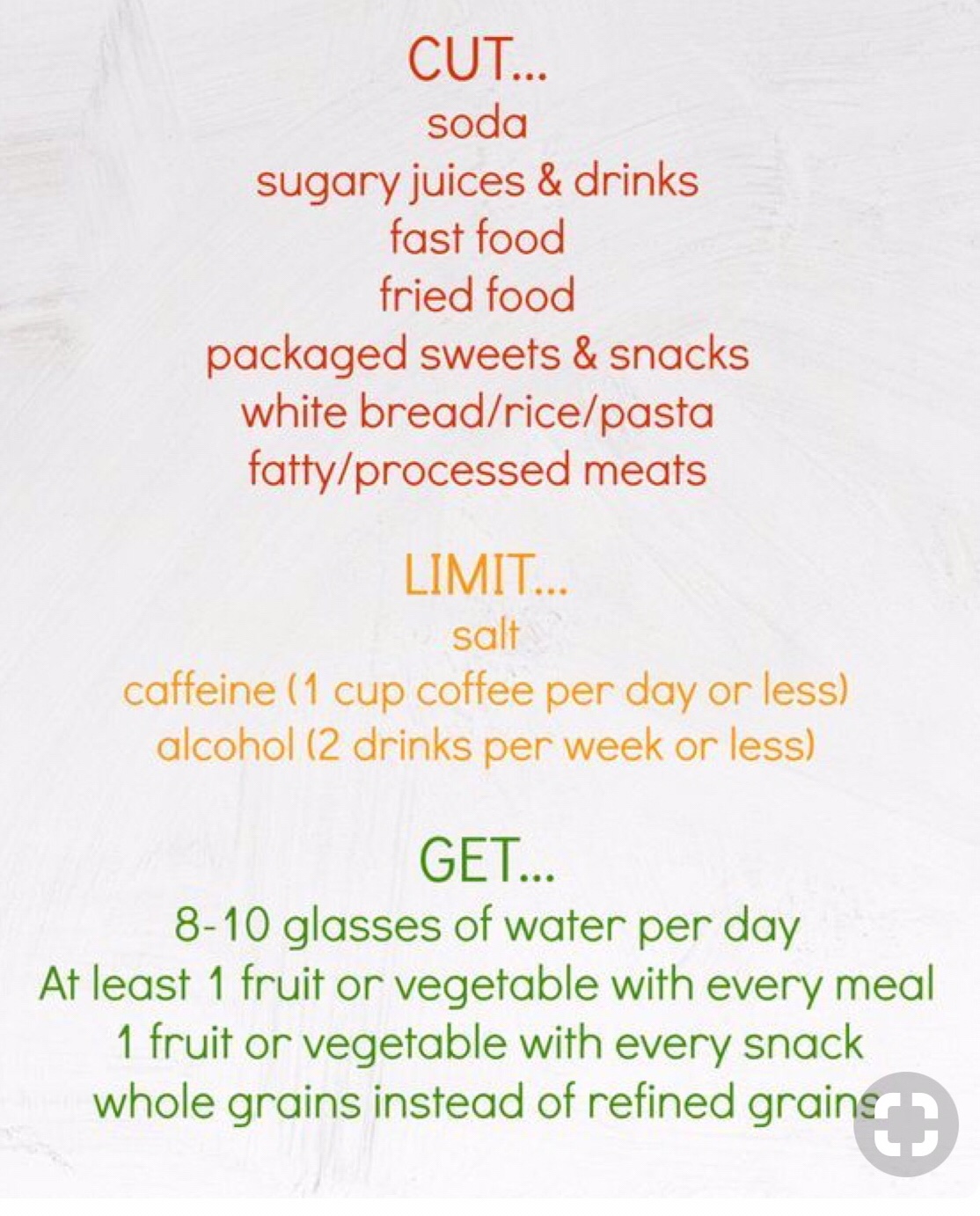Tap the visual search lens icon

(x=906, y=1124)
